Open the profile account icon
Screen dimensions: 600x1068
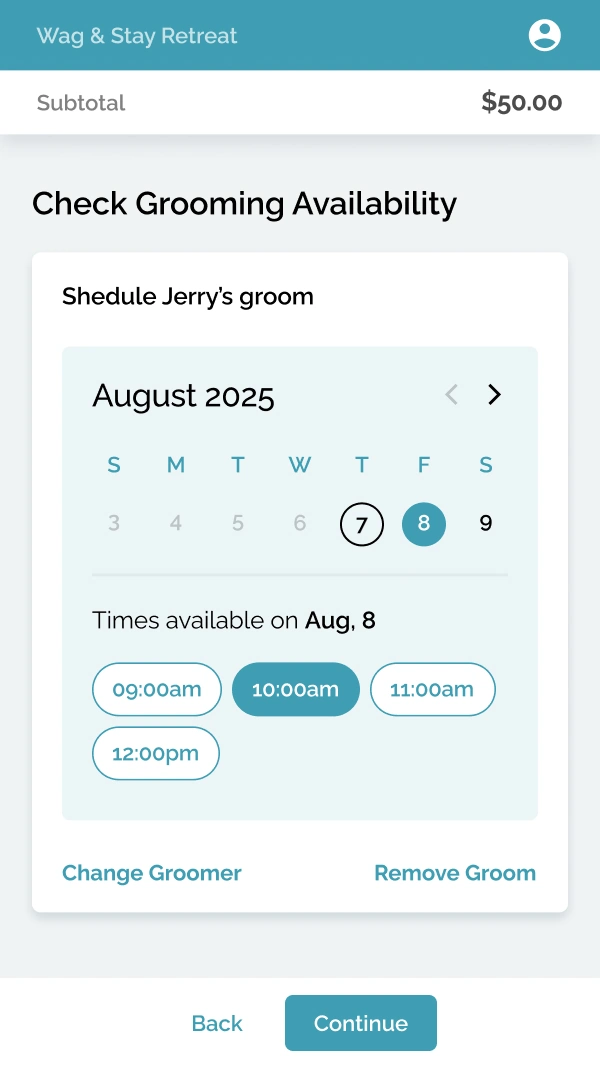pyautogui.click(x=544, y=35)
